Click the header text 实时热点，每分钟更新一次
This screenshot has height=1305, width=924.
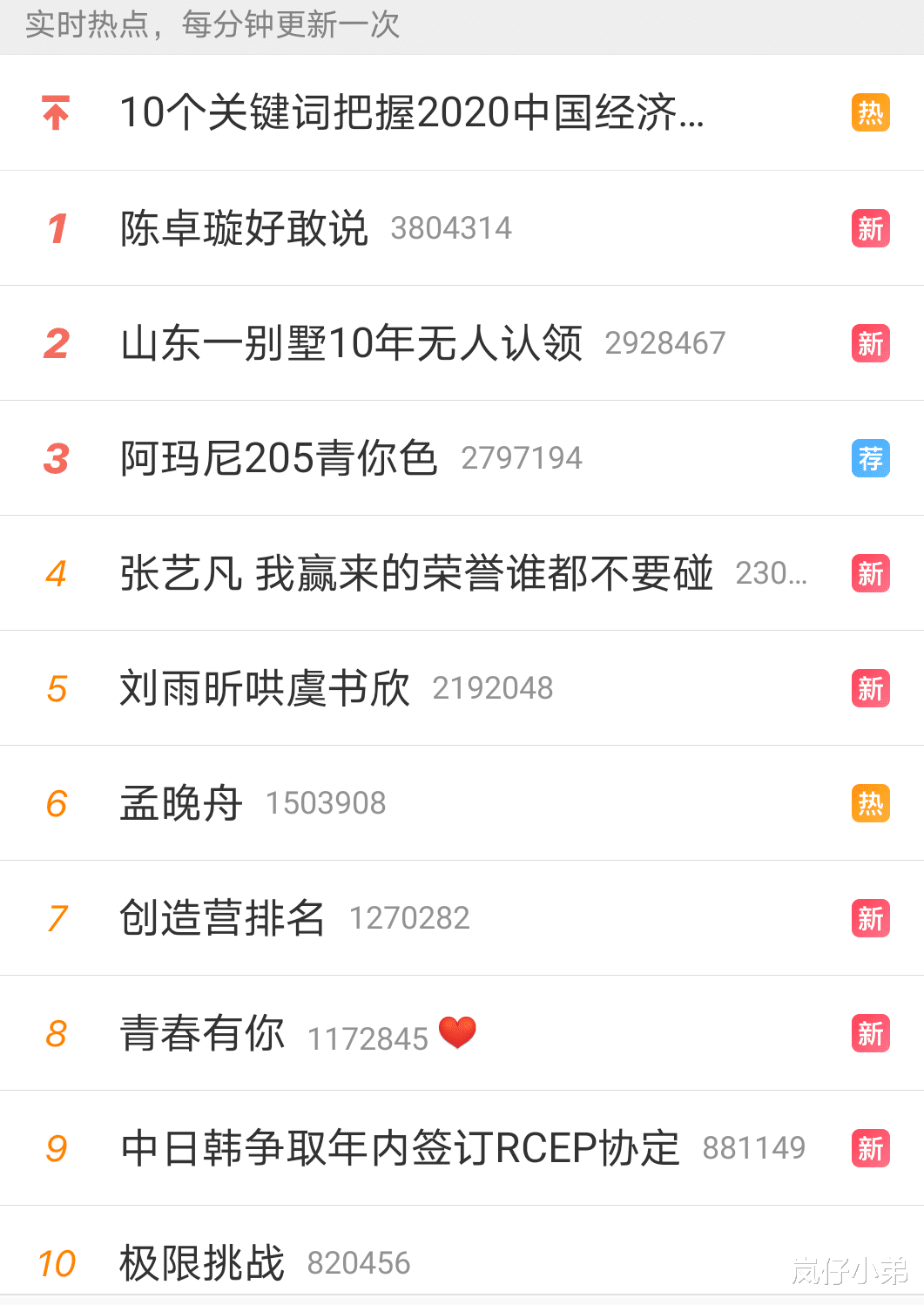point(212,24)
